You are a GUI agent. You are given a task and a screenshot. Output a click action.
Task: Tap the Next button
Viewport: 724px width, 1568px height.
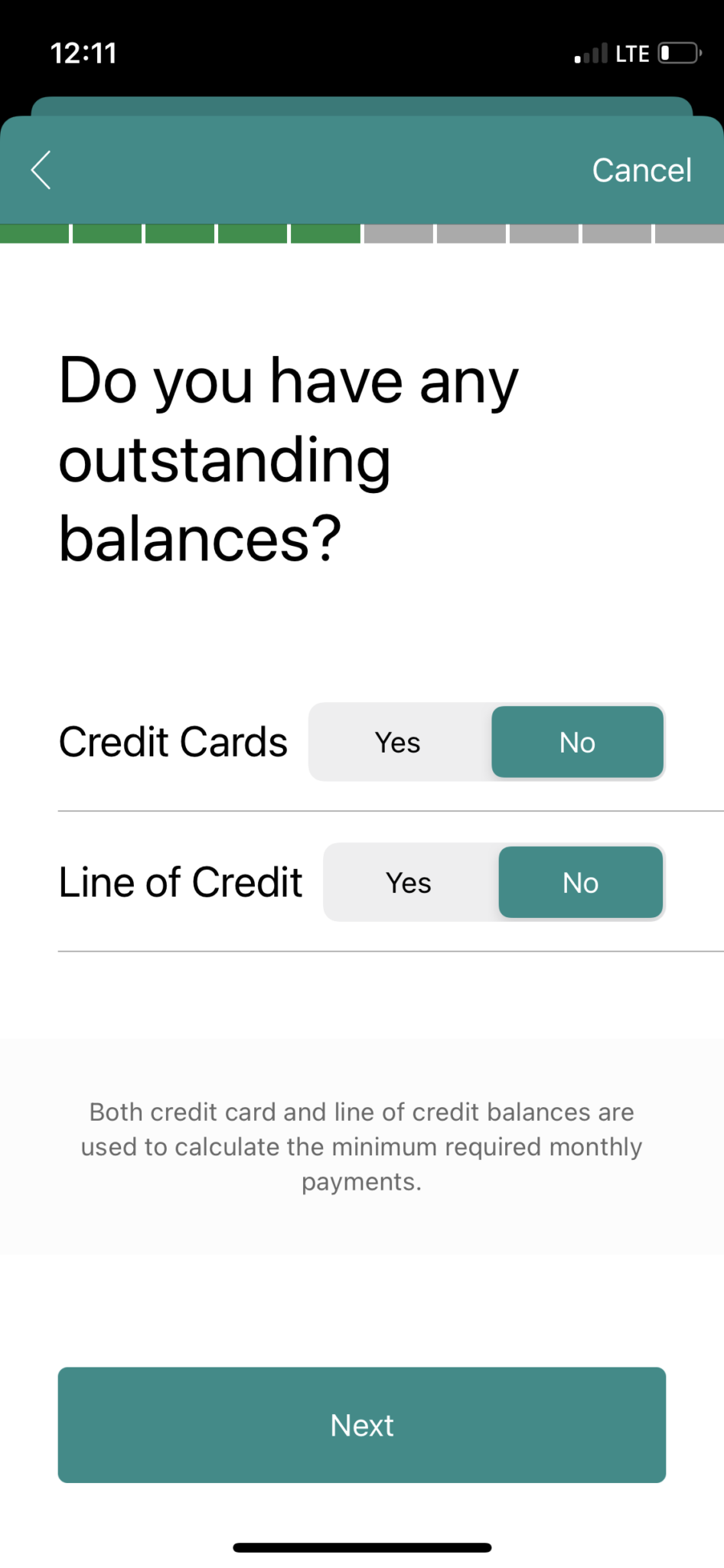coord(362,1425)
